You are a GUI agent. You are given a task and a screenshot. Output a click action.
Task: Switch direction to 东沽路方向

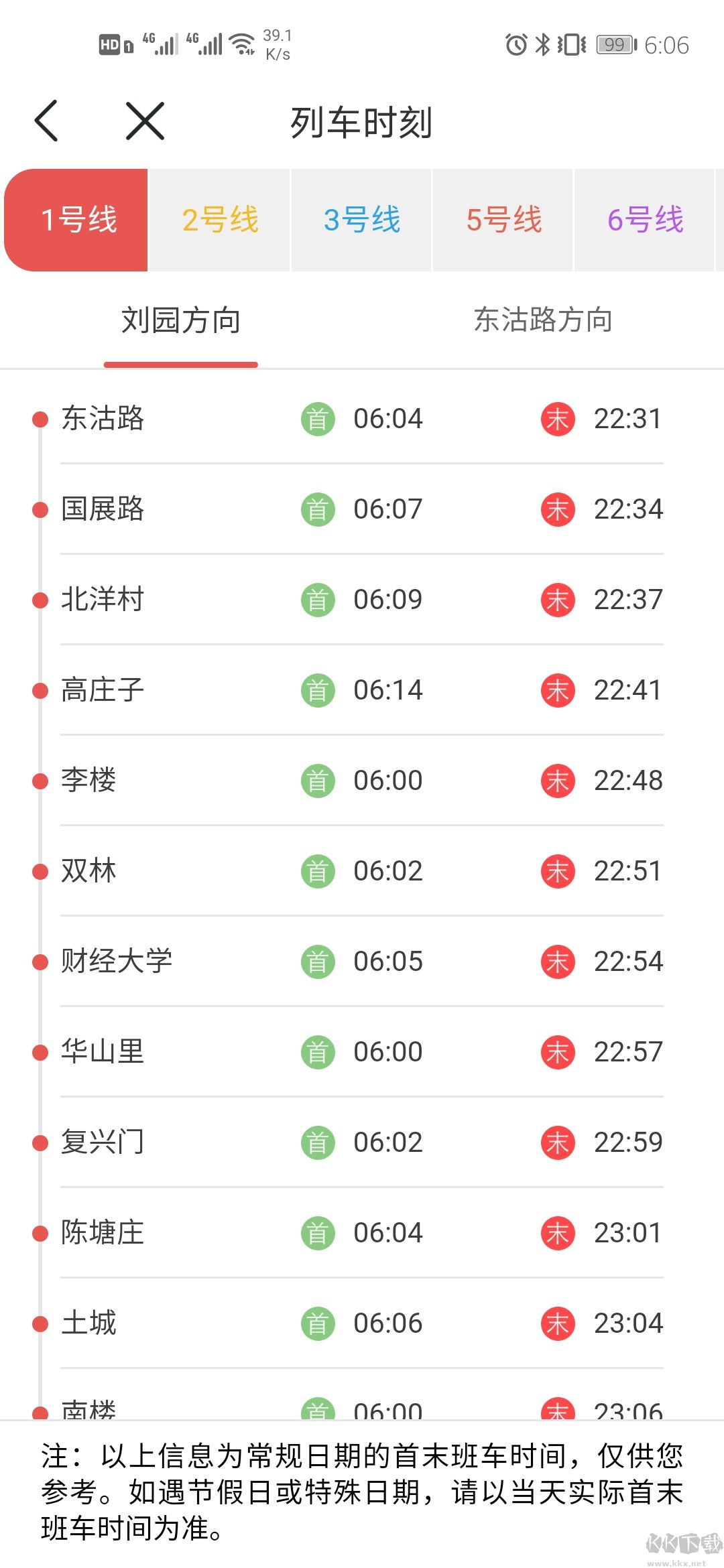pyautogui.click(x=543, y=320)
